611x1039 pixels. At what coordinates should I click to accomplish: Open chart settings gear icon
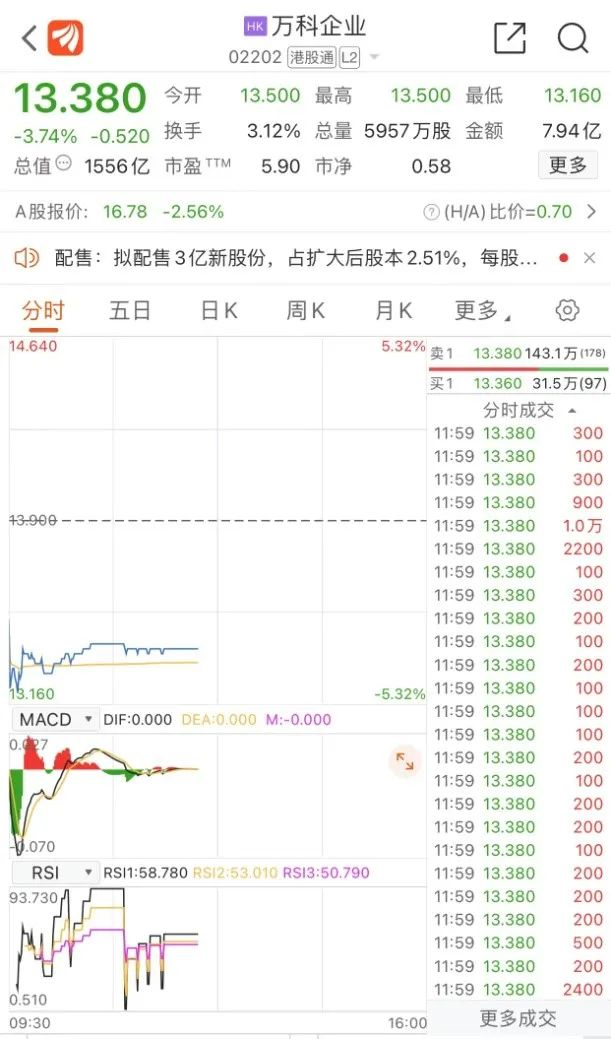click(567, 311)
